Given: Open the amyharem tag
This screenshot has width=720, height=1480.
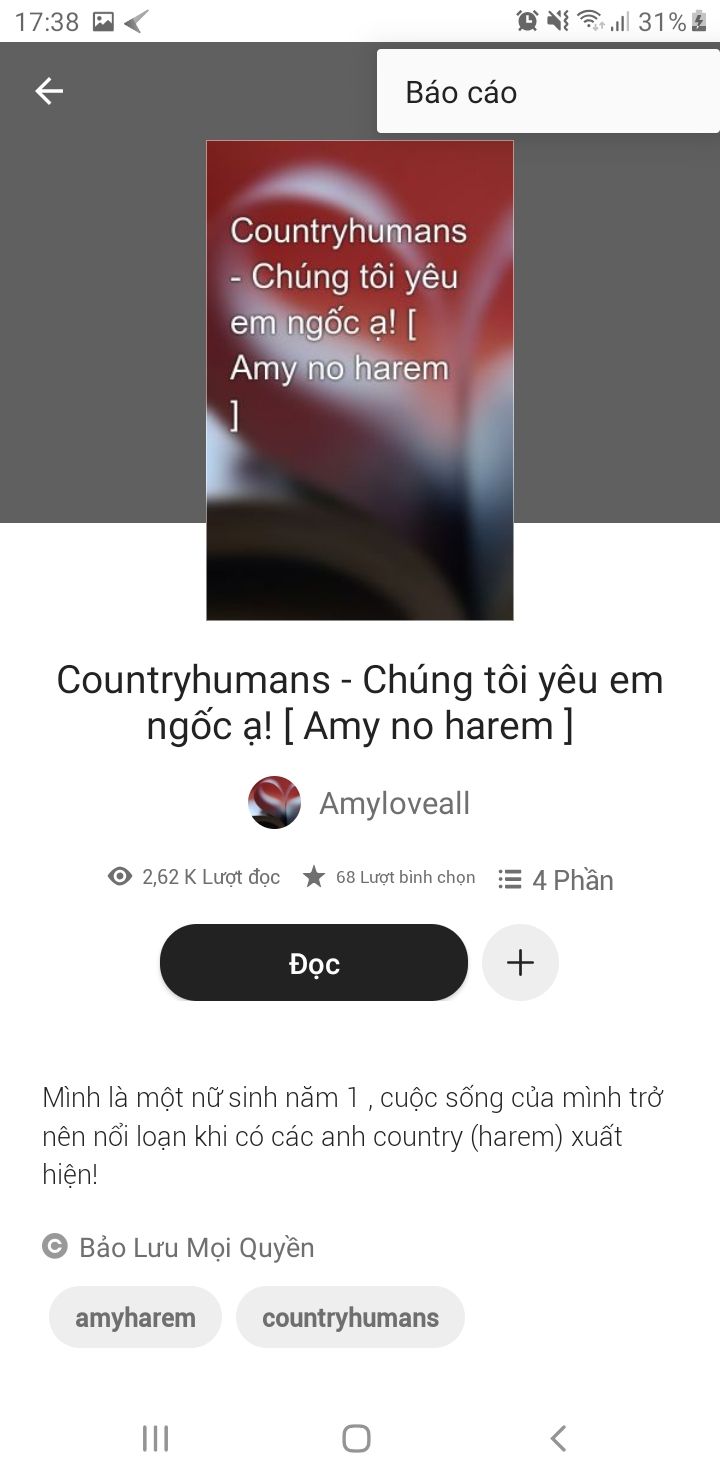Looking at the screenshot, I should click(x=135, y=1317).
